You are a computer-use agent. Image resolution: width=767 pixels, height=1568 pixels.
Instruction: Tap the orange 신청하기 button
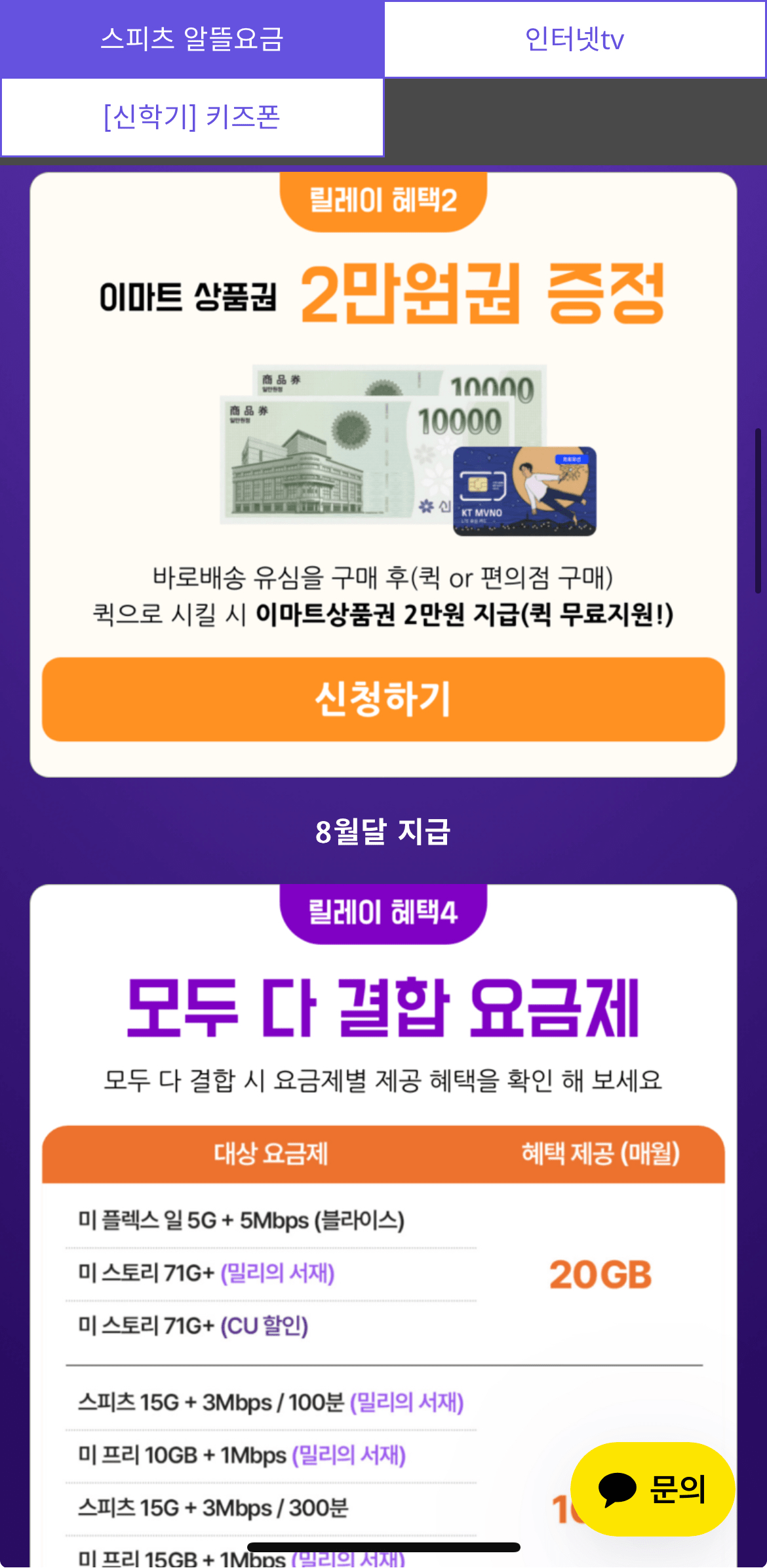(x=383, y=699)
